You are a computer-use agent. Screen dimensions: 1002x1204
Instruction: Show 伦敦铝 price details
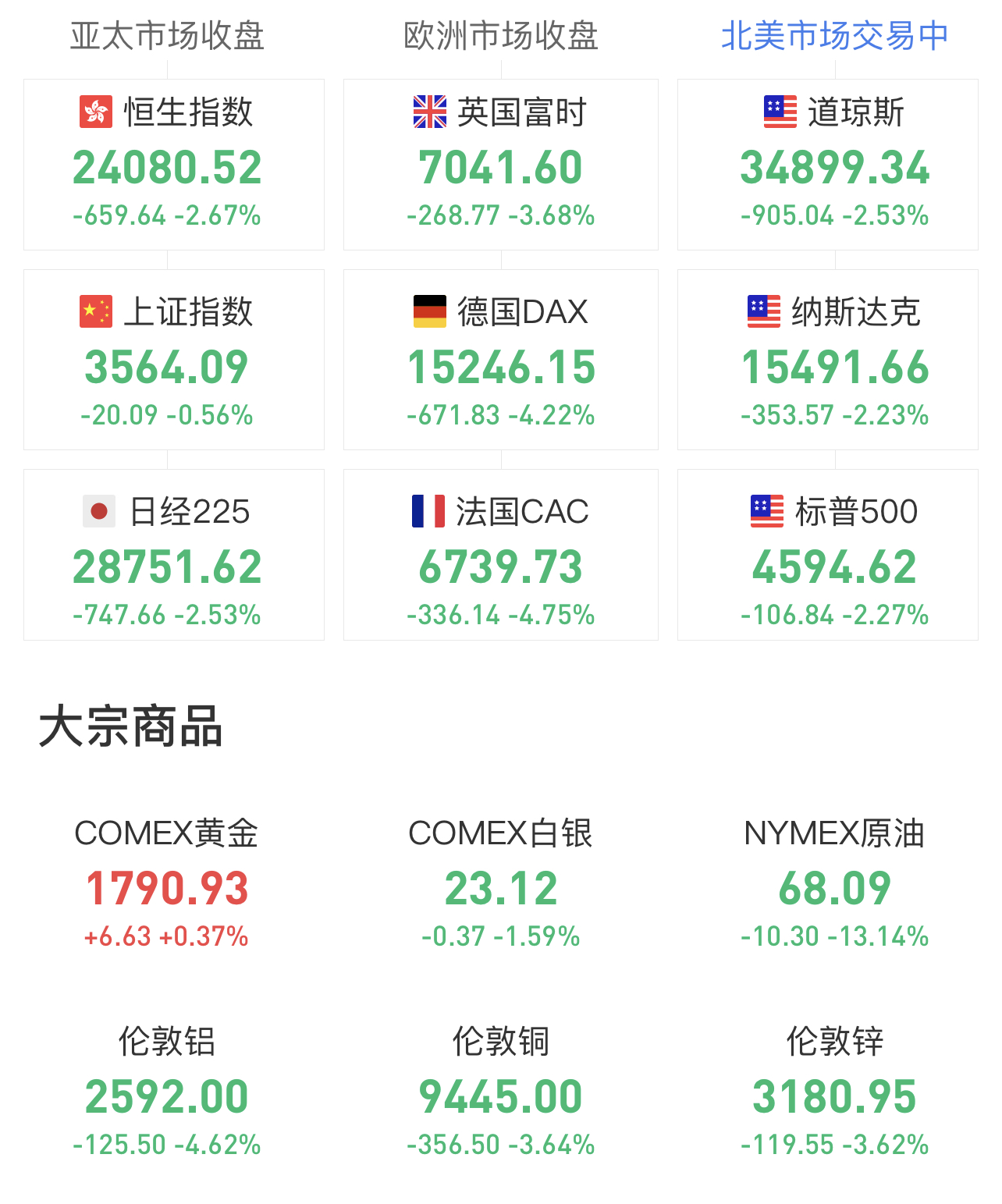pyautogui.click(x=166, y=1093)
